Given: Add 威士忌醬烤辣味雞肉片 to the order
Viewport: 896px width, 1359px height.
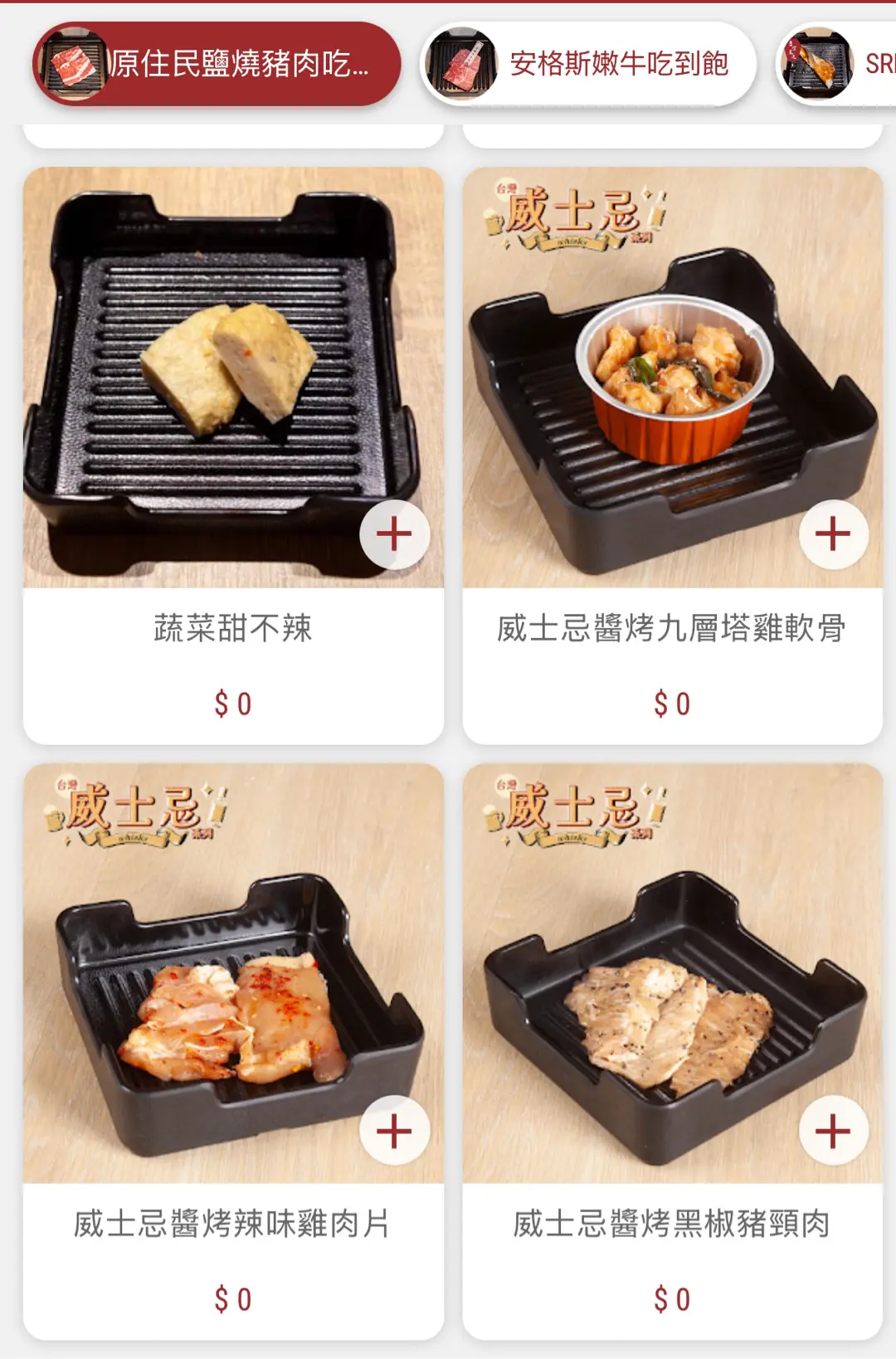Looking at the screenshot, I should (394, 1131).
